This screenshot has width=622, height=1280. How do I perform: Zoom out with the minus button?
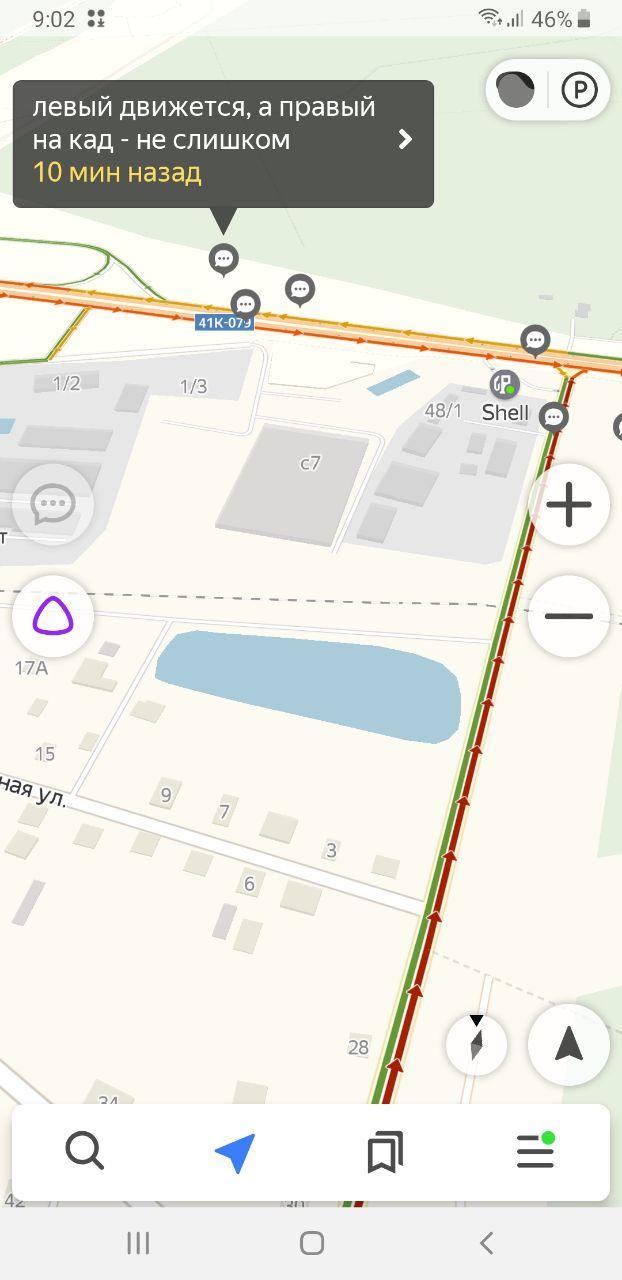pos(569,616)
